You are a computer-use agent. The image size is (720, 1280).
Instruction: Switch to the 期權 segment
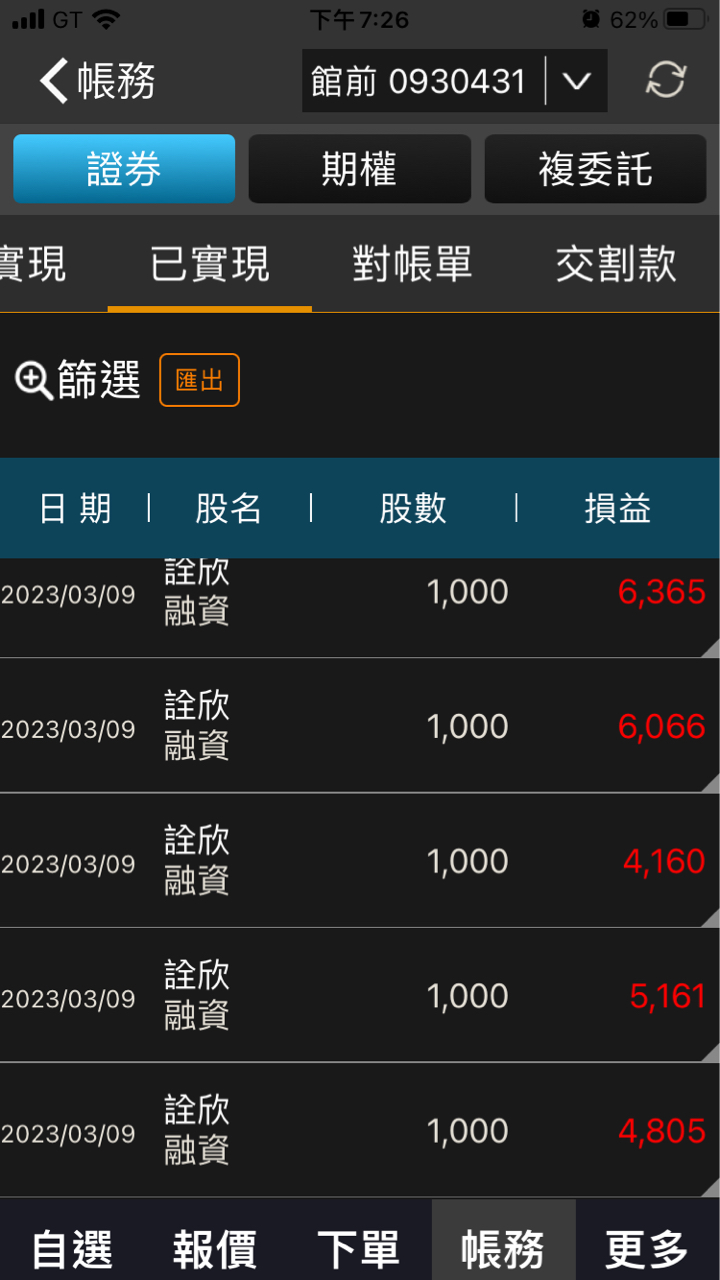coord(359,169)
